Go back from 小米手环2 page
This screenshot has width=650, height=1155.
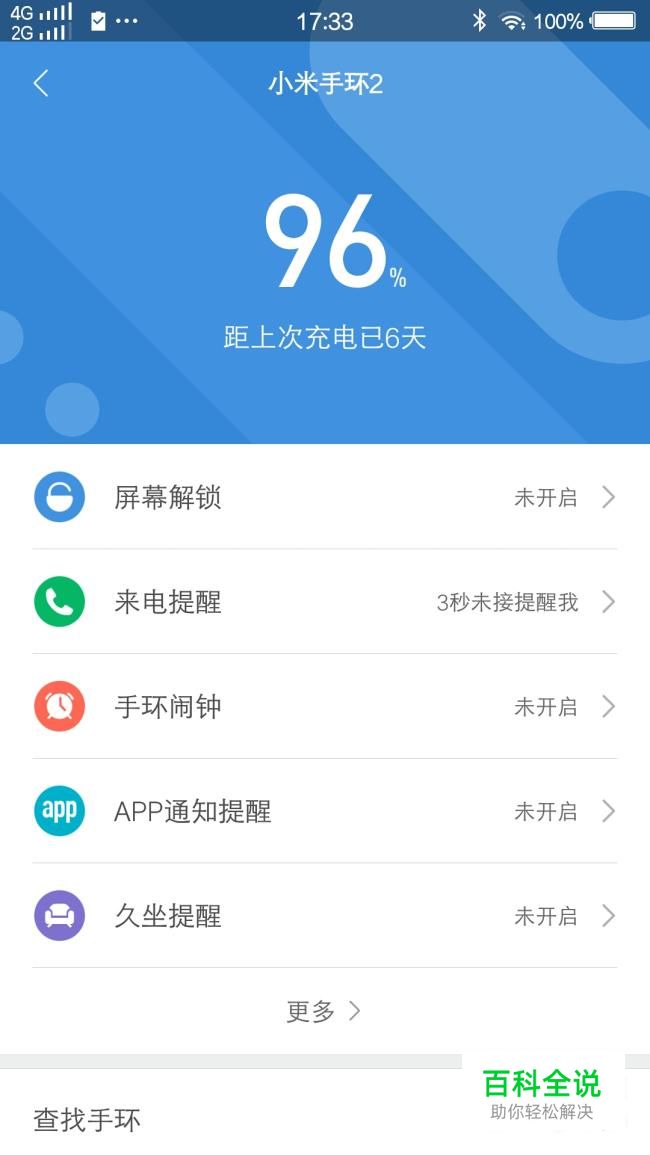(x=41, y=83)
